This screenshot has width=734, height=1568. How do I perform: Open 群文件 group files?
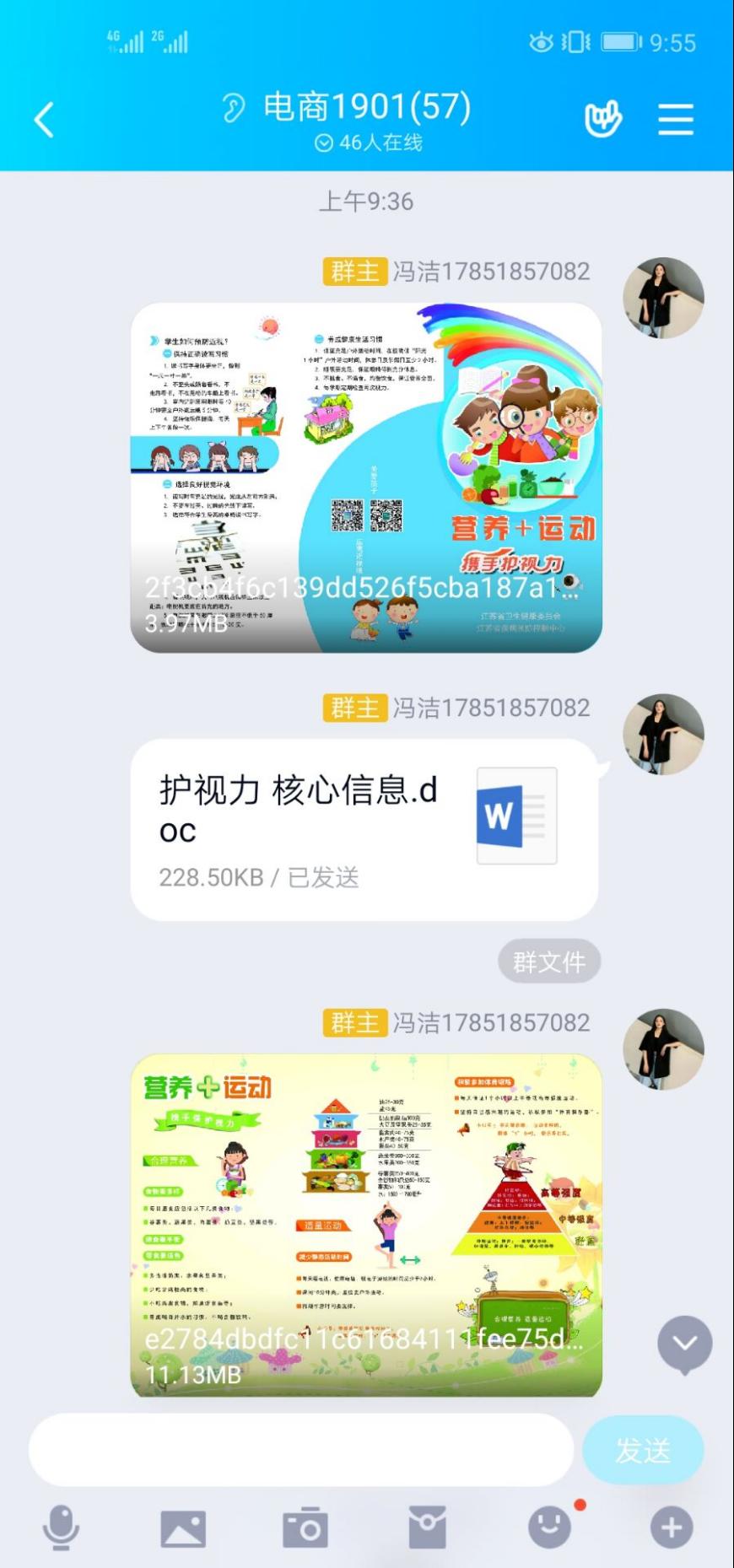pyautogui.click(x=548, y=962)
